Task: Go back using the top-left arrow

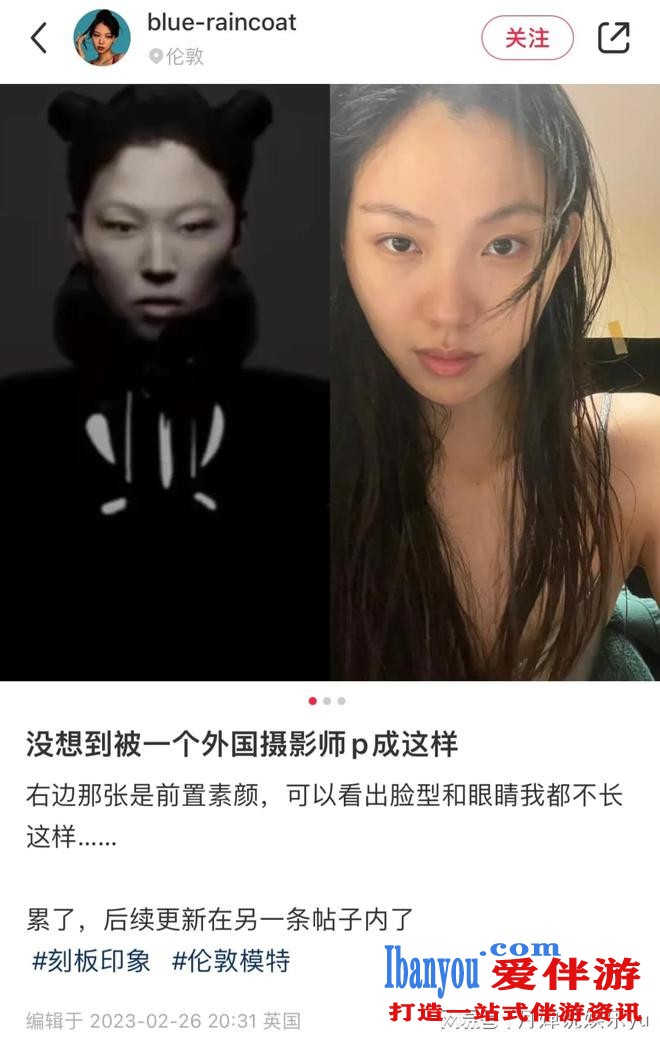Action: pyautogui.click(x=39, y=38)
